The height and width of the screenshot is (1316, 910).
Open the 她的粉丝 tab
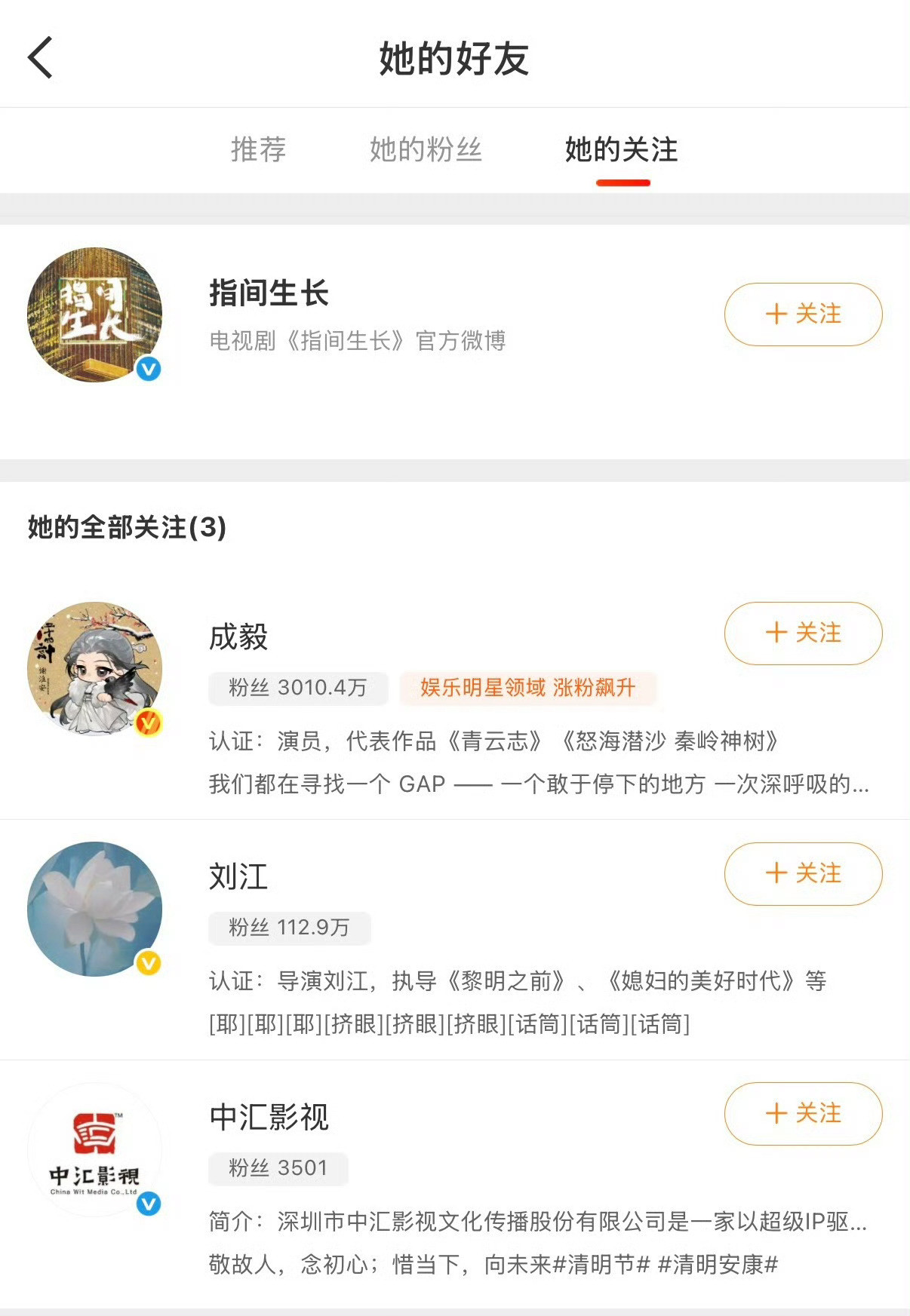tap(426, 152)
